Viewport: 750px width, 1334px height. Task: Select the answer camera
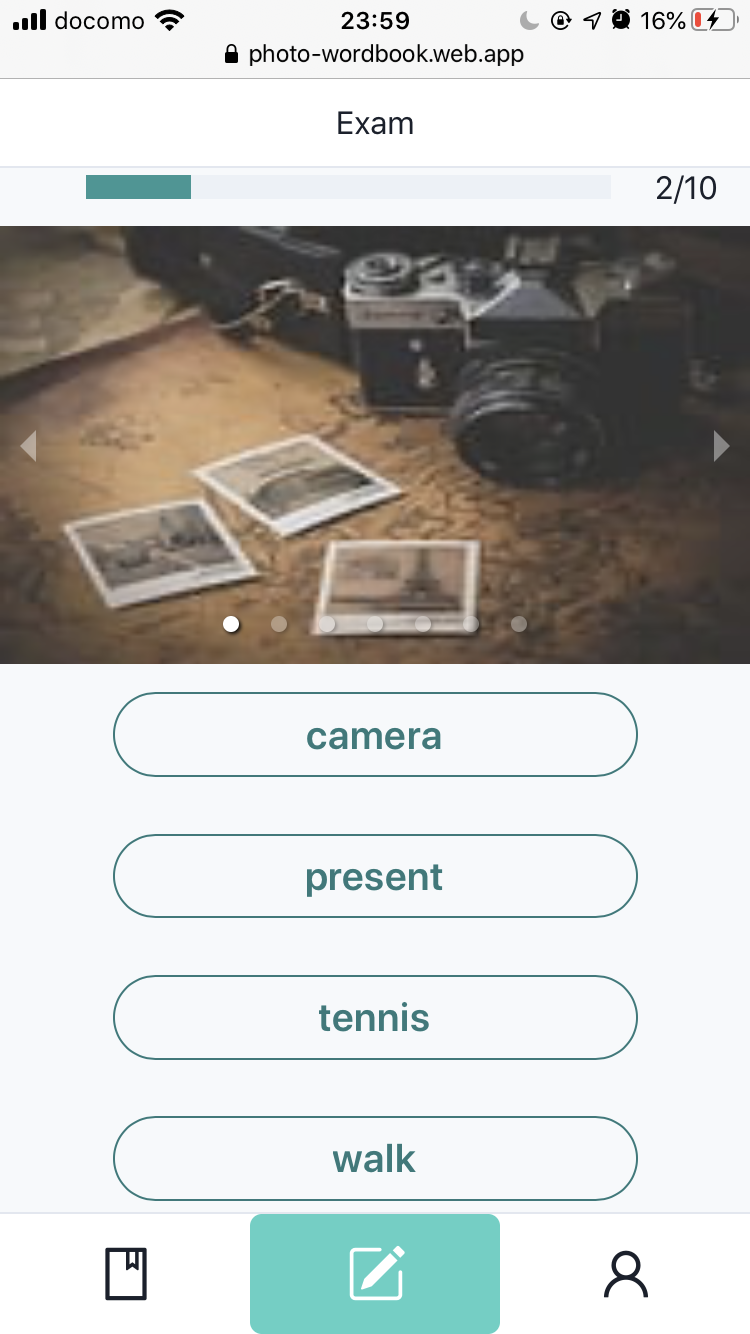coord(375,735)
